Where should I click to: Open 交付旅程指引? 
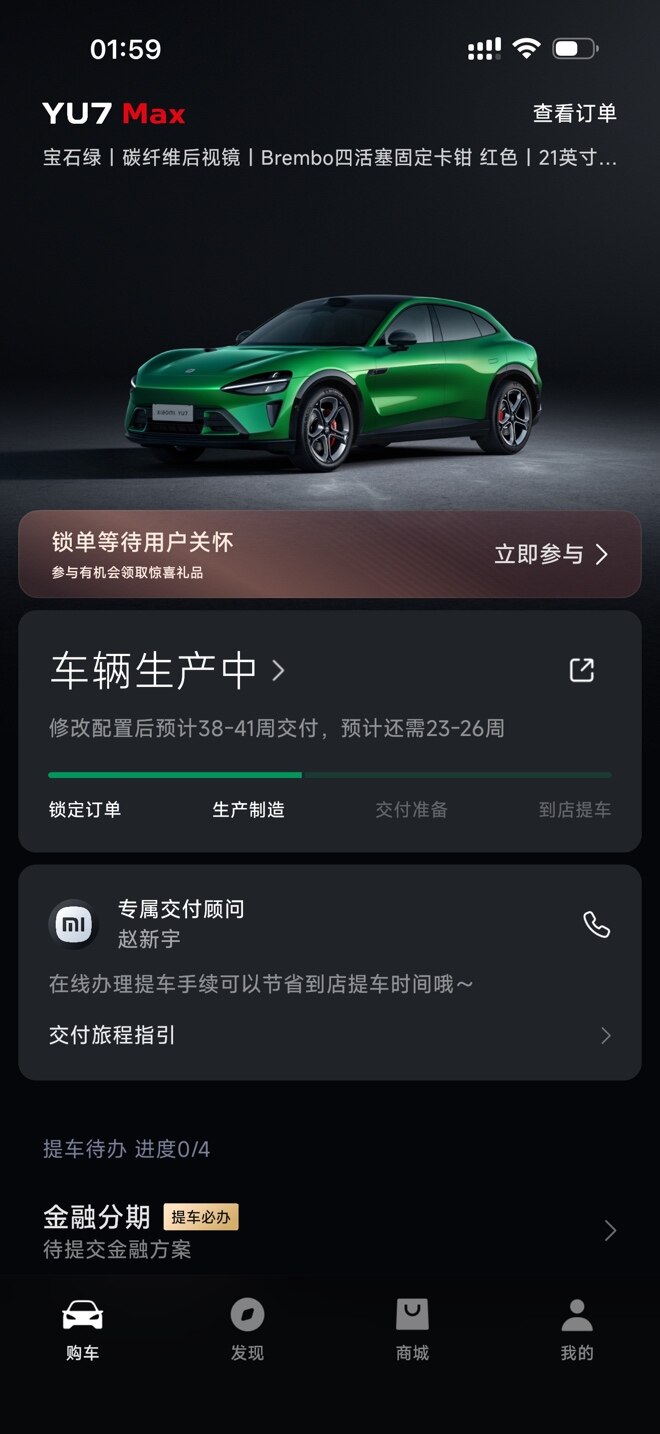pyautogui.click(x=329, y=1035)
